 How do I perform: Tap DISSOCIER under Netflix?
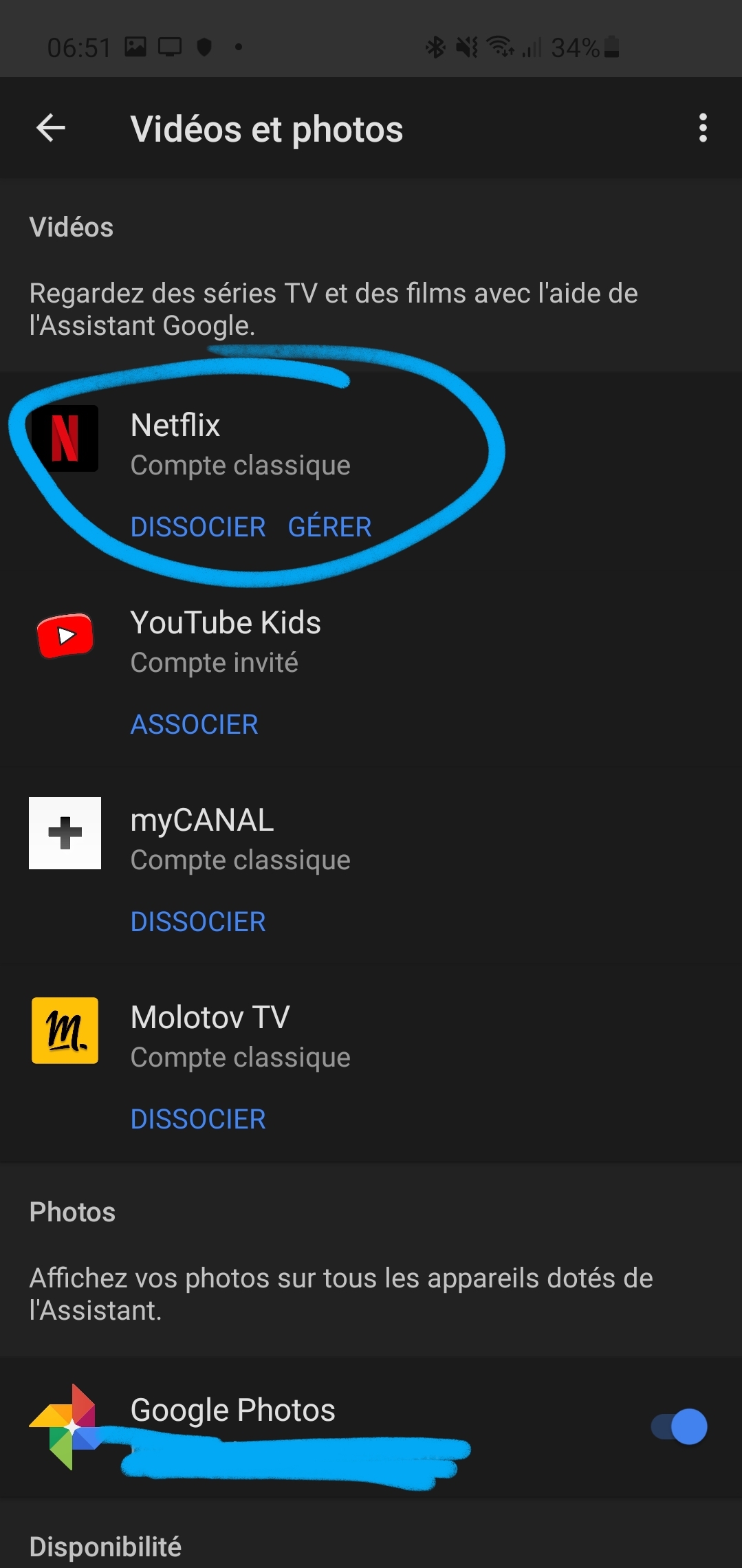(198, 527)
